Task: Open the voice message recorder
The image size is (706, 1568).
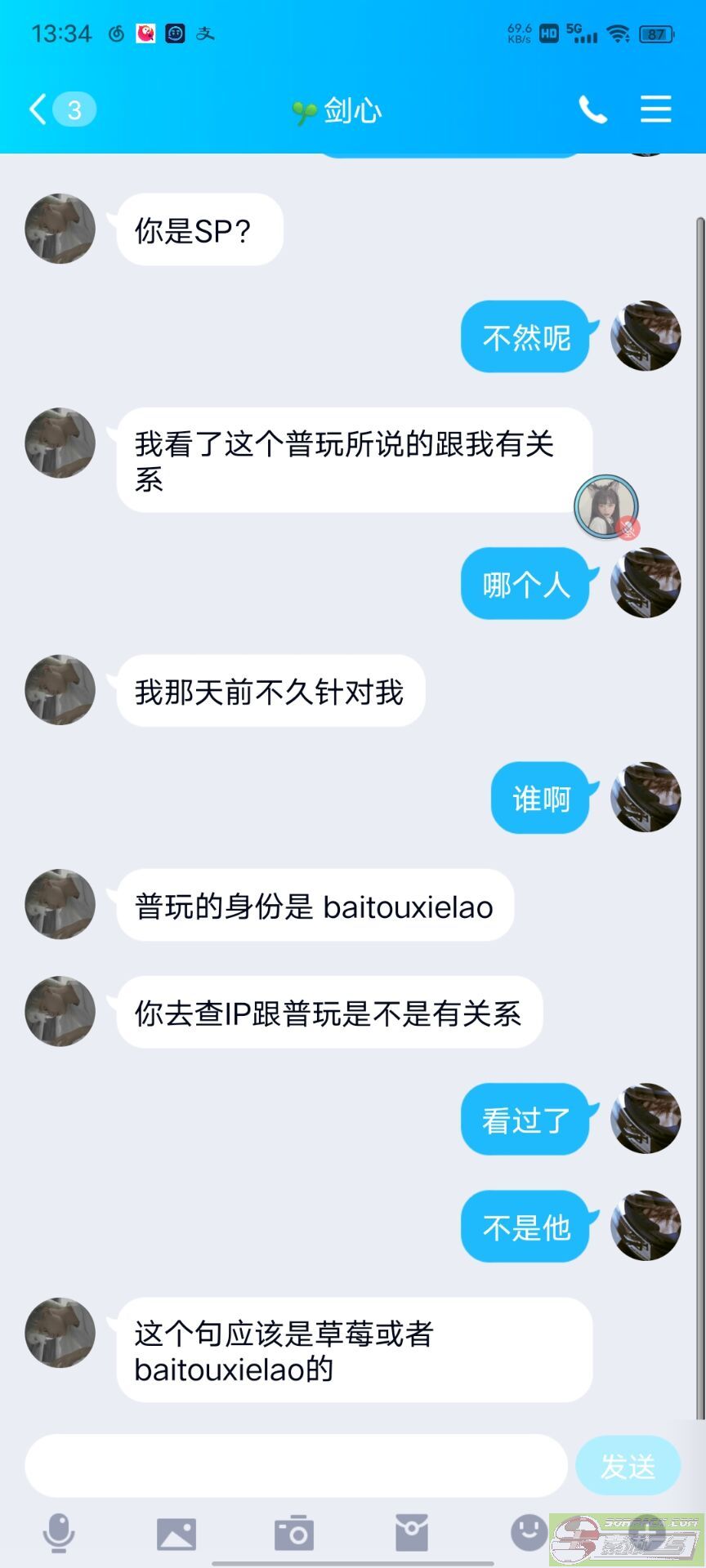Action: tap(57, 1534)
